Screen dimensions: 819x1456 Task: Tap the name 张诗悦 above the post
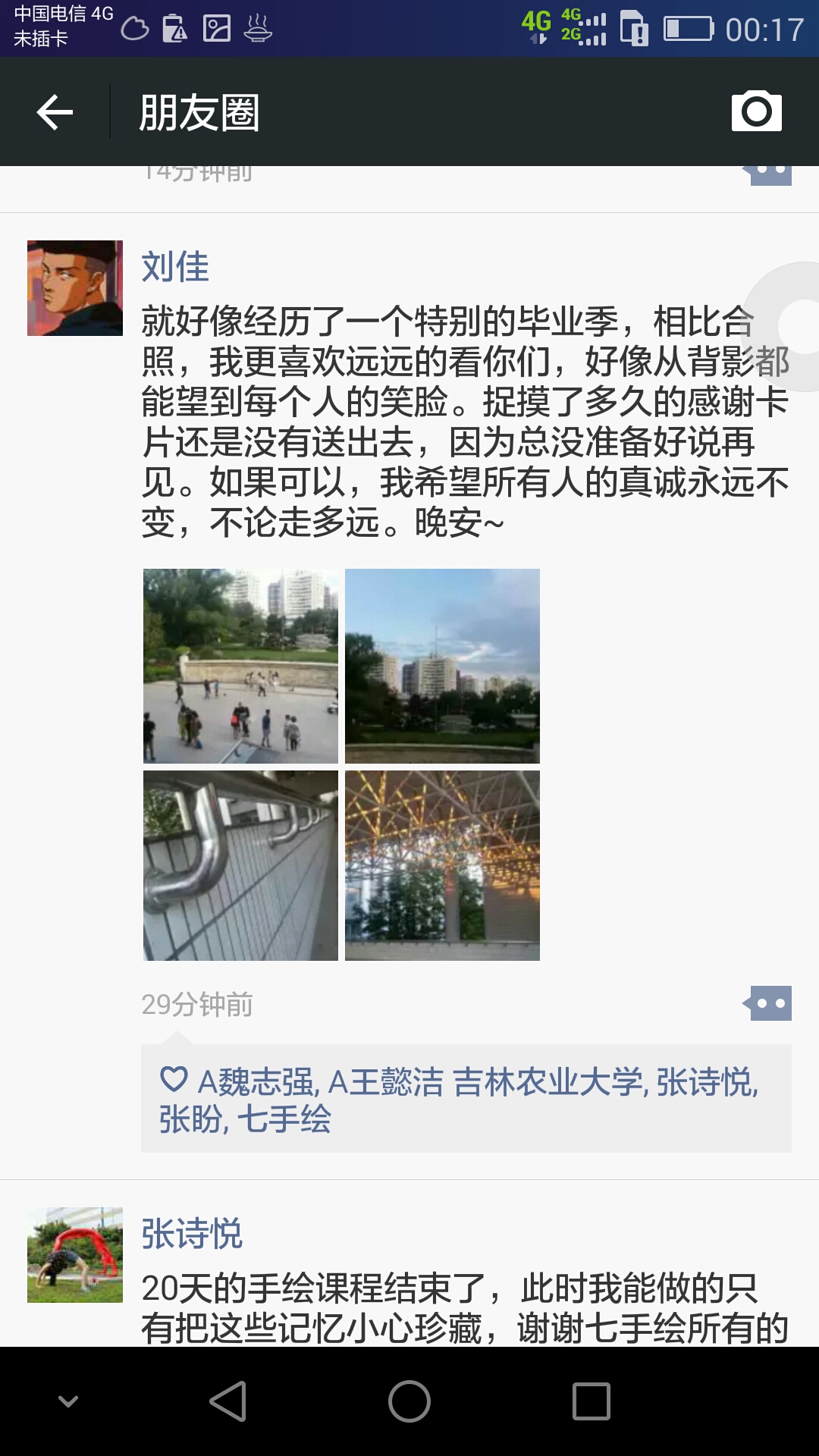pos(192,1234)
